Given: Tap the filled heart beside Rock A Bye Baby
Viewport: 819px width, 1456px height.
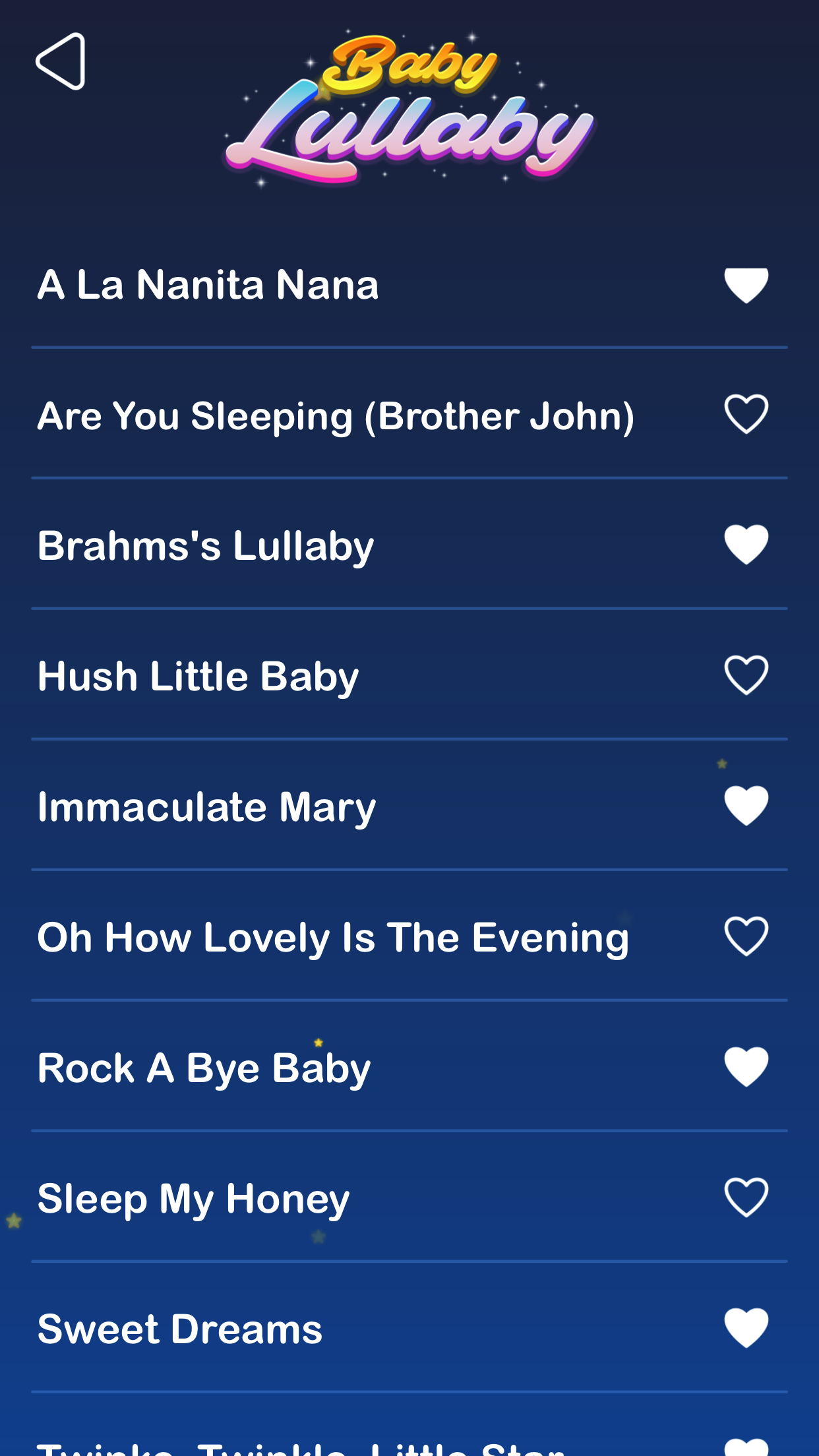Looking at the screenshot, I should pyautogui.click(x=746, y=1067).
